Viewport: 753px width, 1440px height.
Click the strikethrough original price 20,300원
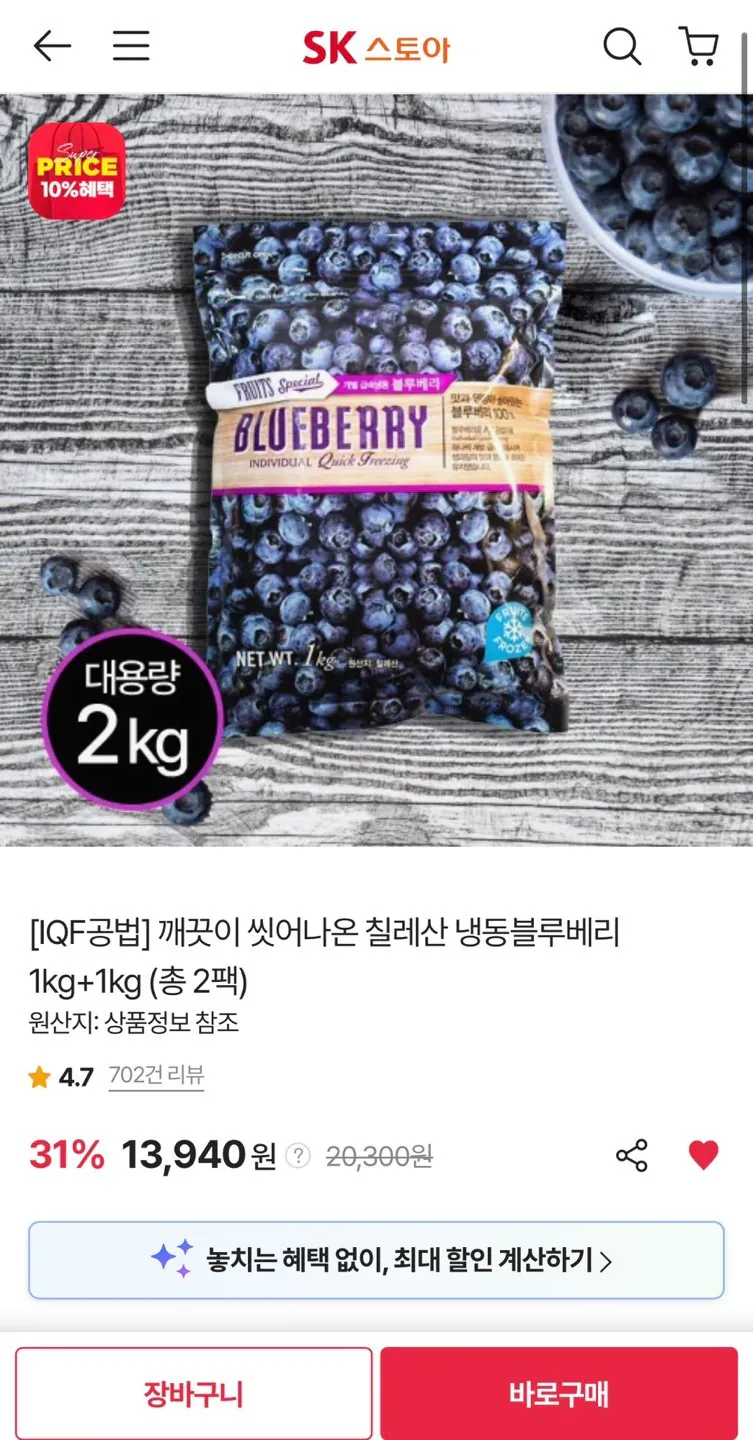coord(381,1154)
